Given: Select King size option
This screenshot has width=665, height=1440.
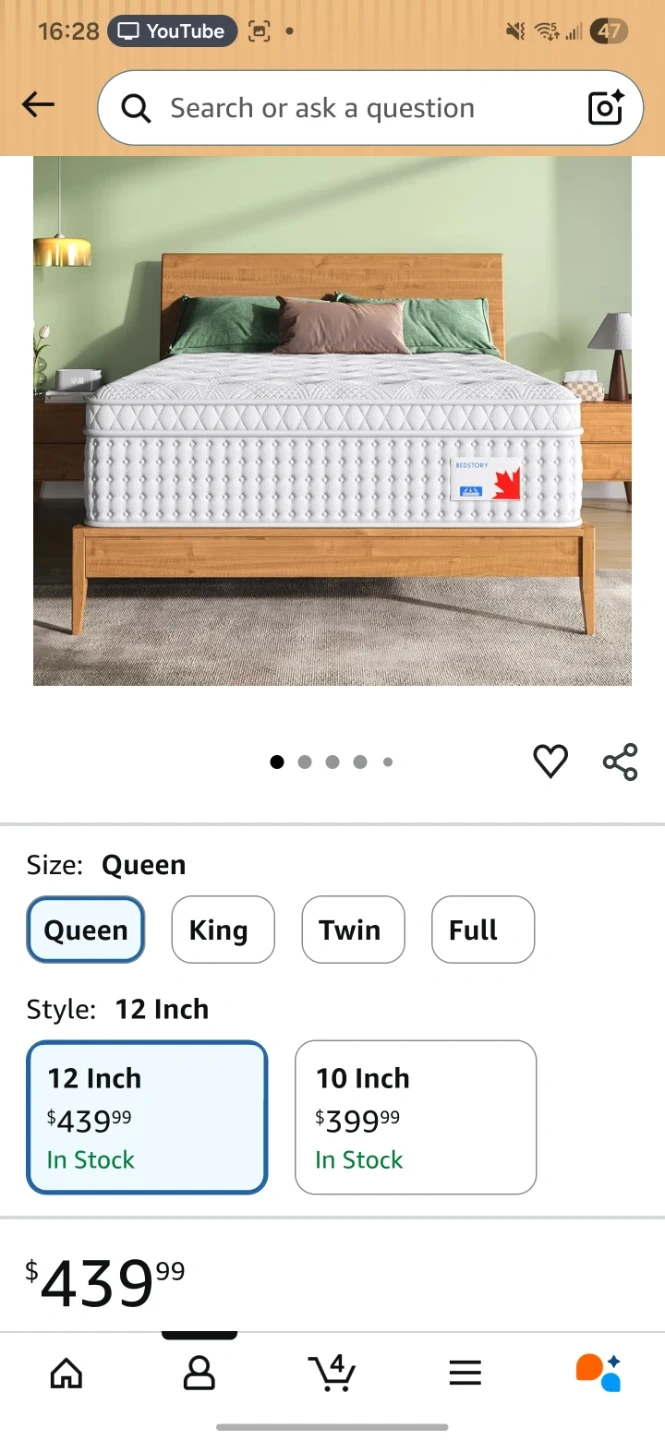Looking at the screenshot, I should point(222,930).
